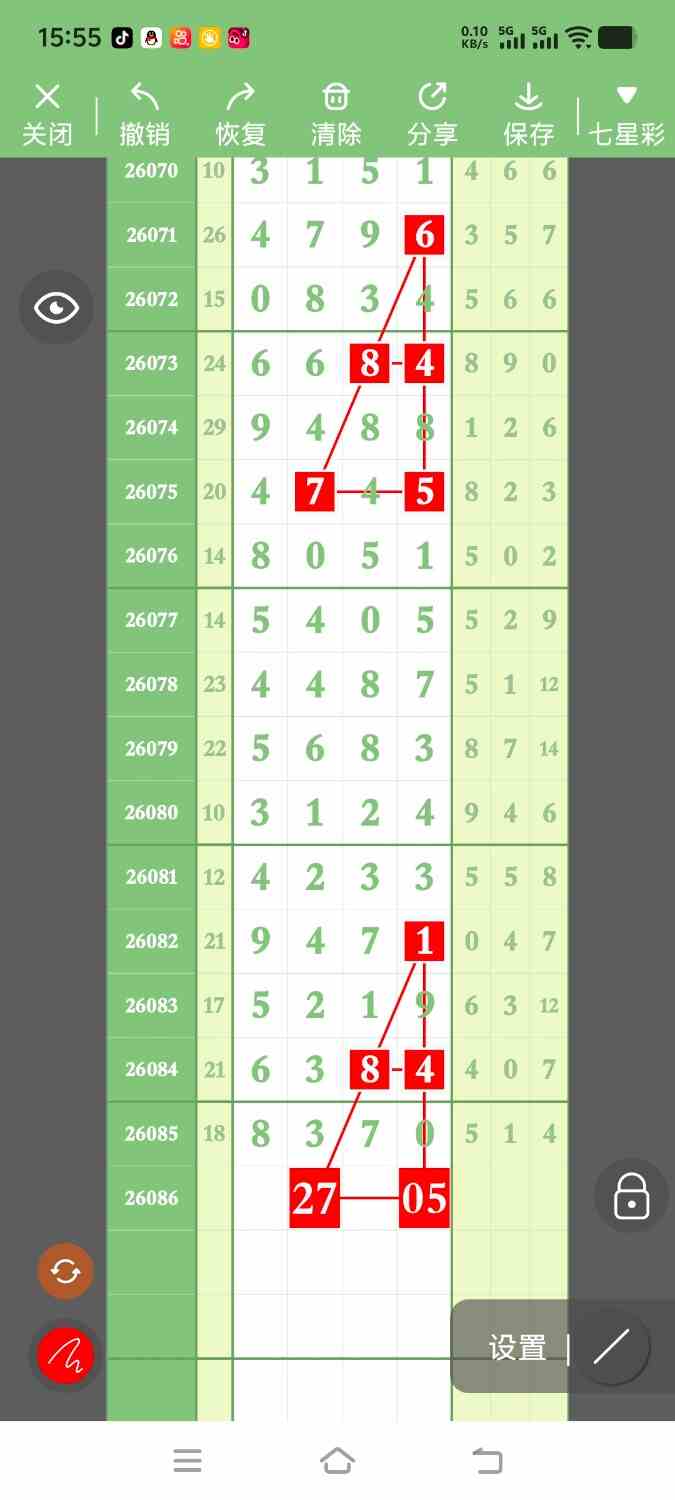Viewport: 675px width, 1500px height.
Task: Tap the orange refresh button
Action: tap(65, 1271)
